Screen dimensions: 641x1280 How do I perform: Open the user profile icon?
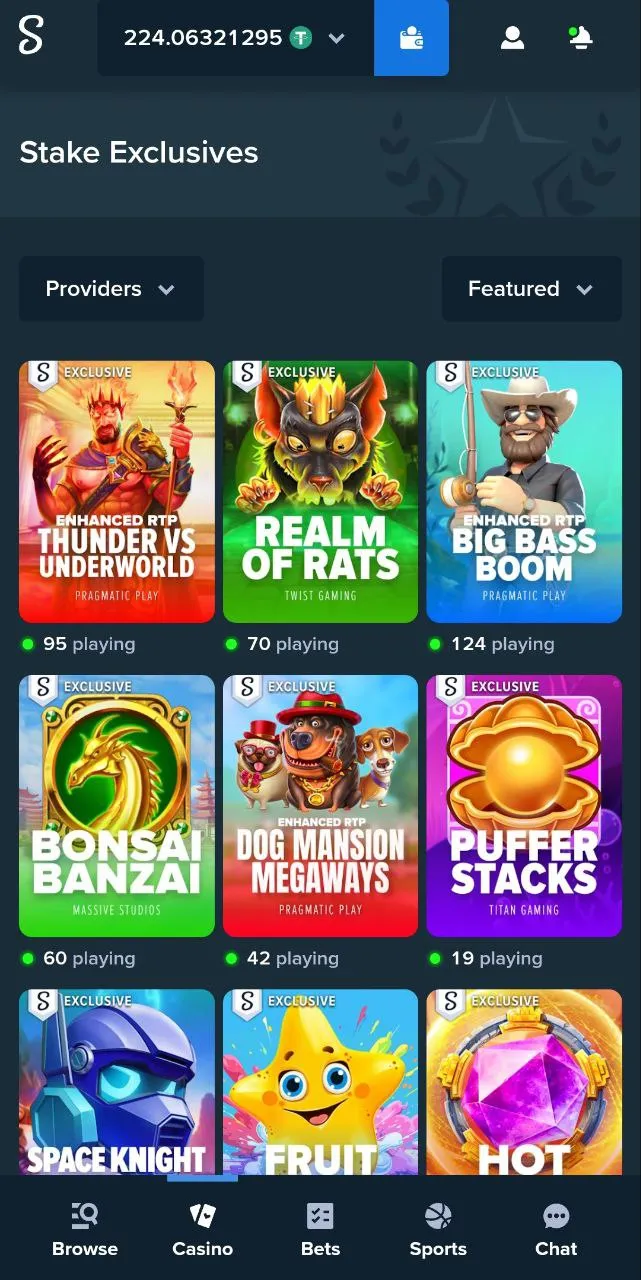pyautogui.click(x=512, y=38)
